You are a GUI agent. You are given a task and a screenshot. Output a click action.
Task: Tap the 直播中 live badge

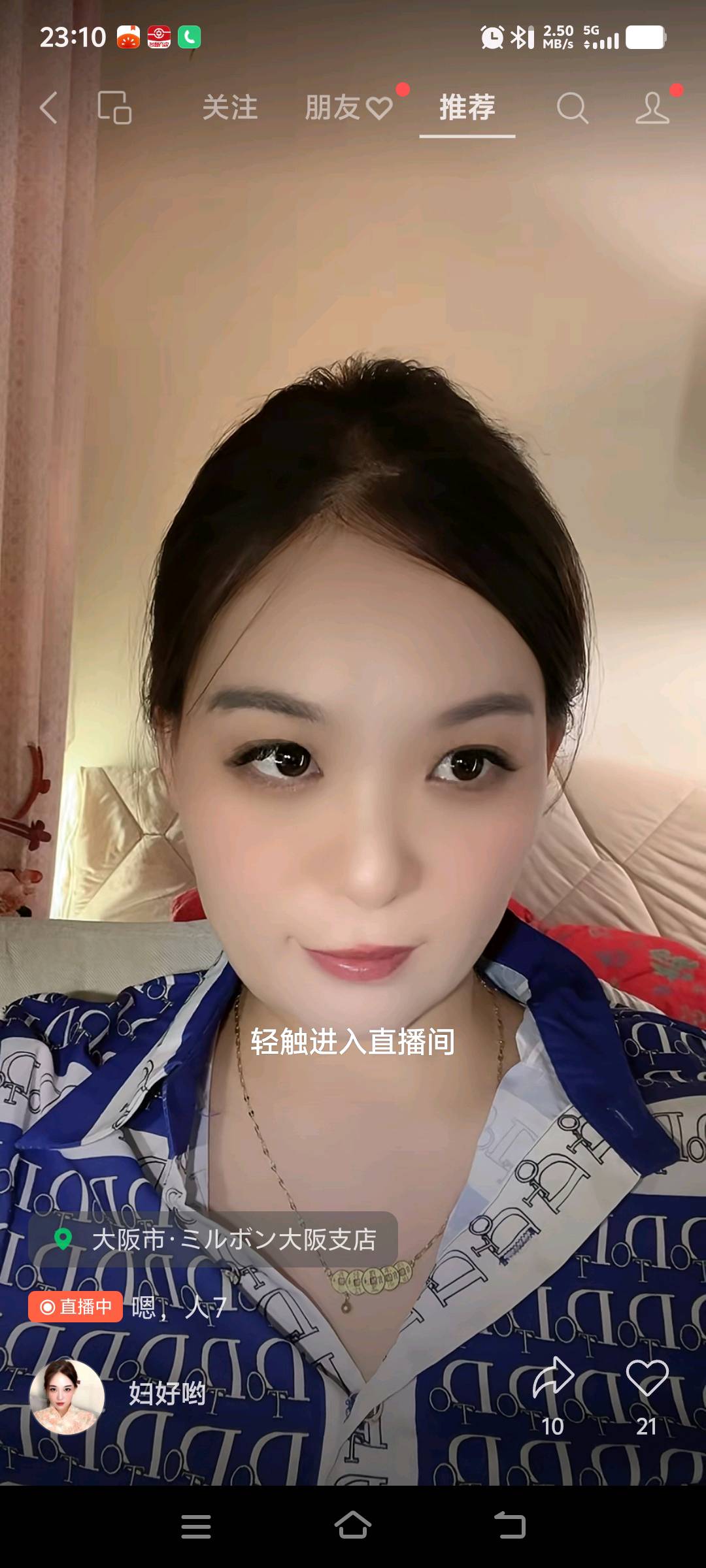pos(75,1307)
